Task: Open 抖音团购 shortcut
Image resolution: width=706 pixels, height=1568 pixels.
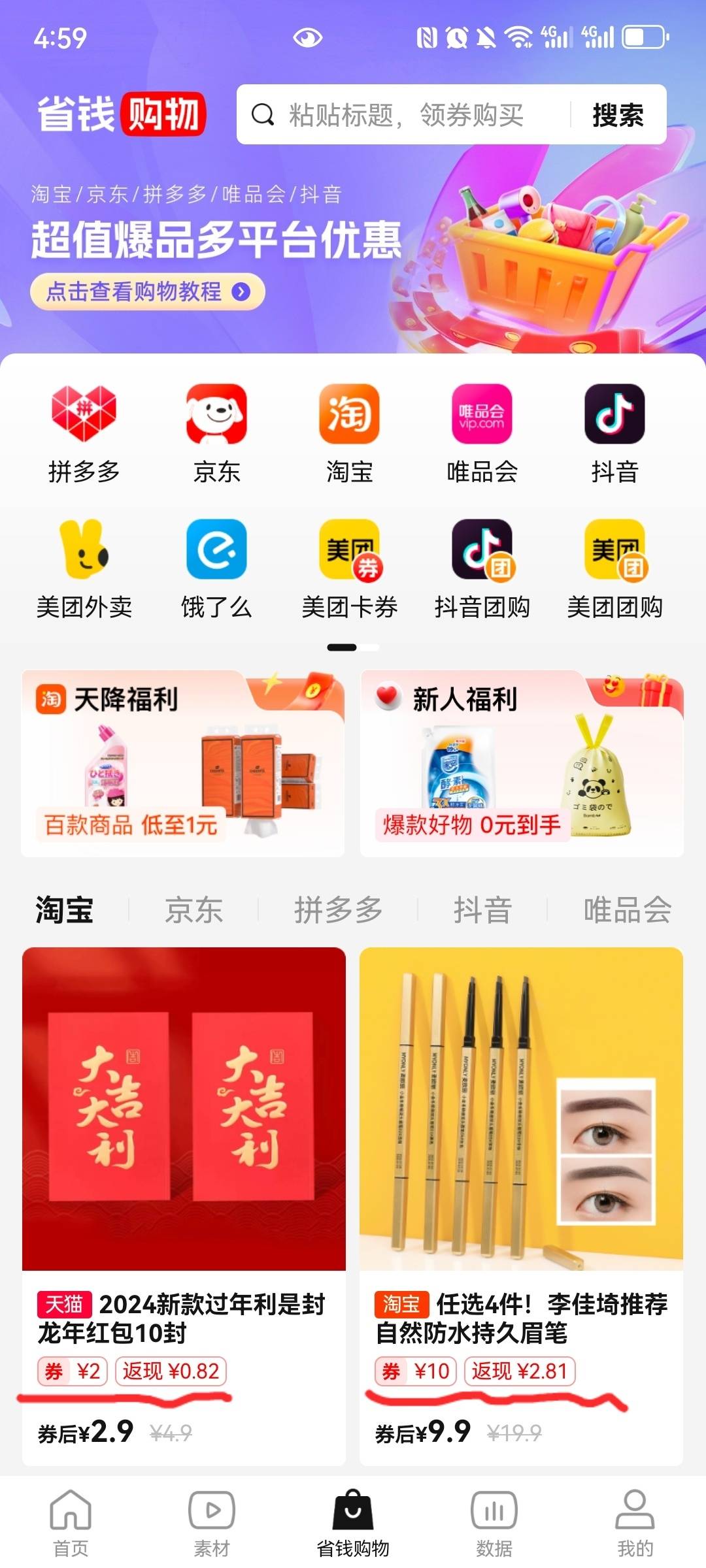Action: coord(482,567)
